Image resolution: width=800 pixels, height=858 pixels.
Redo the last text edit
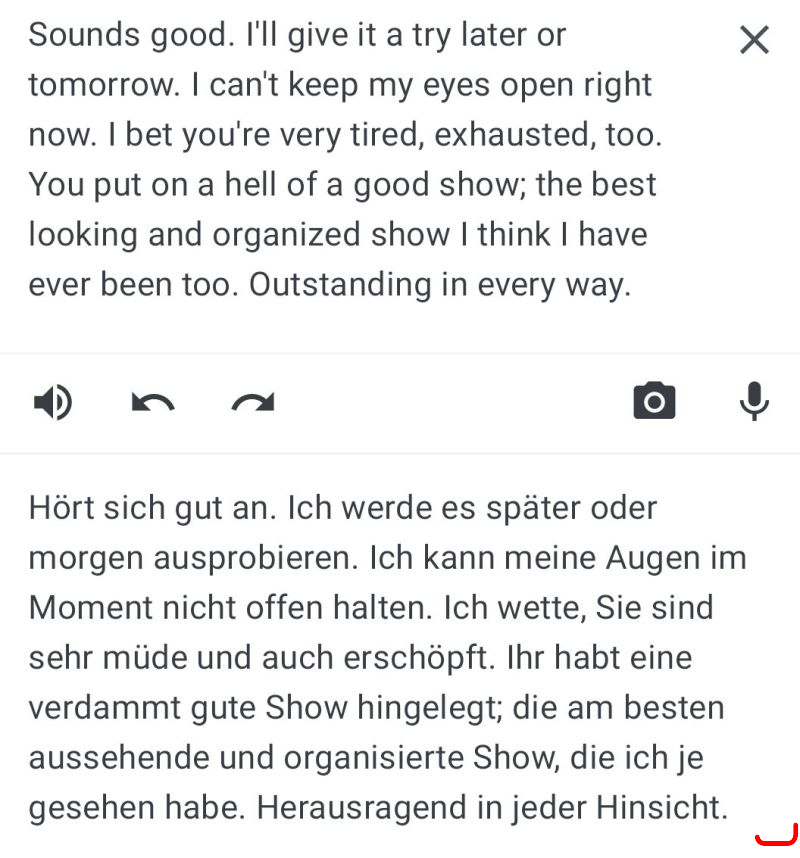(x=252, y=402)
